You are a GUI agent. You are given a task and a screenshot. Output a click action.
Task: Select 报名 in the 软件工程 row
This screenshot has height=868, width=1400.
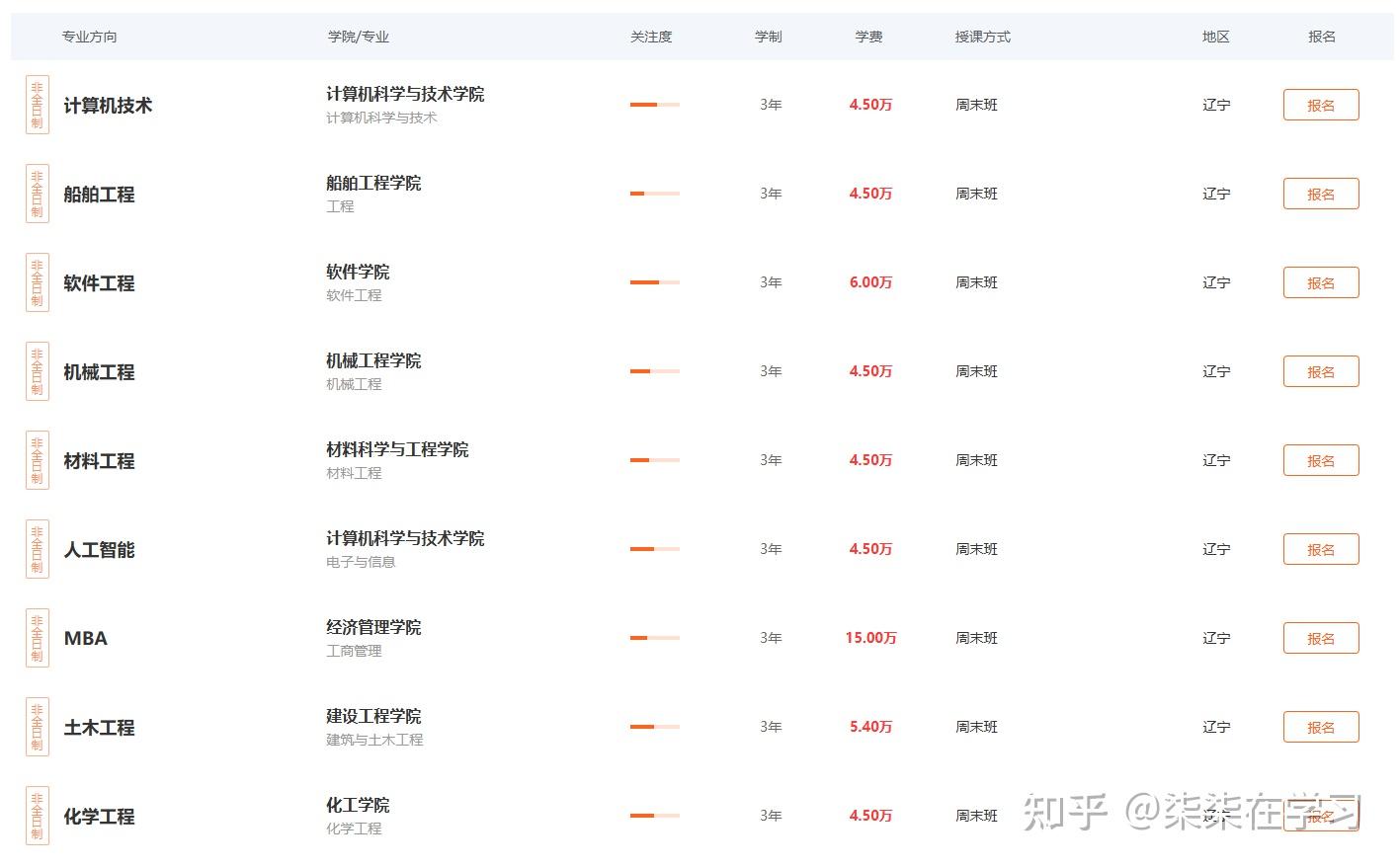pyautogui.click(x=1321, y=282)
